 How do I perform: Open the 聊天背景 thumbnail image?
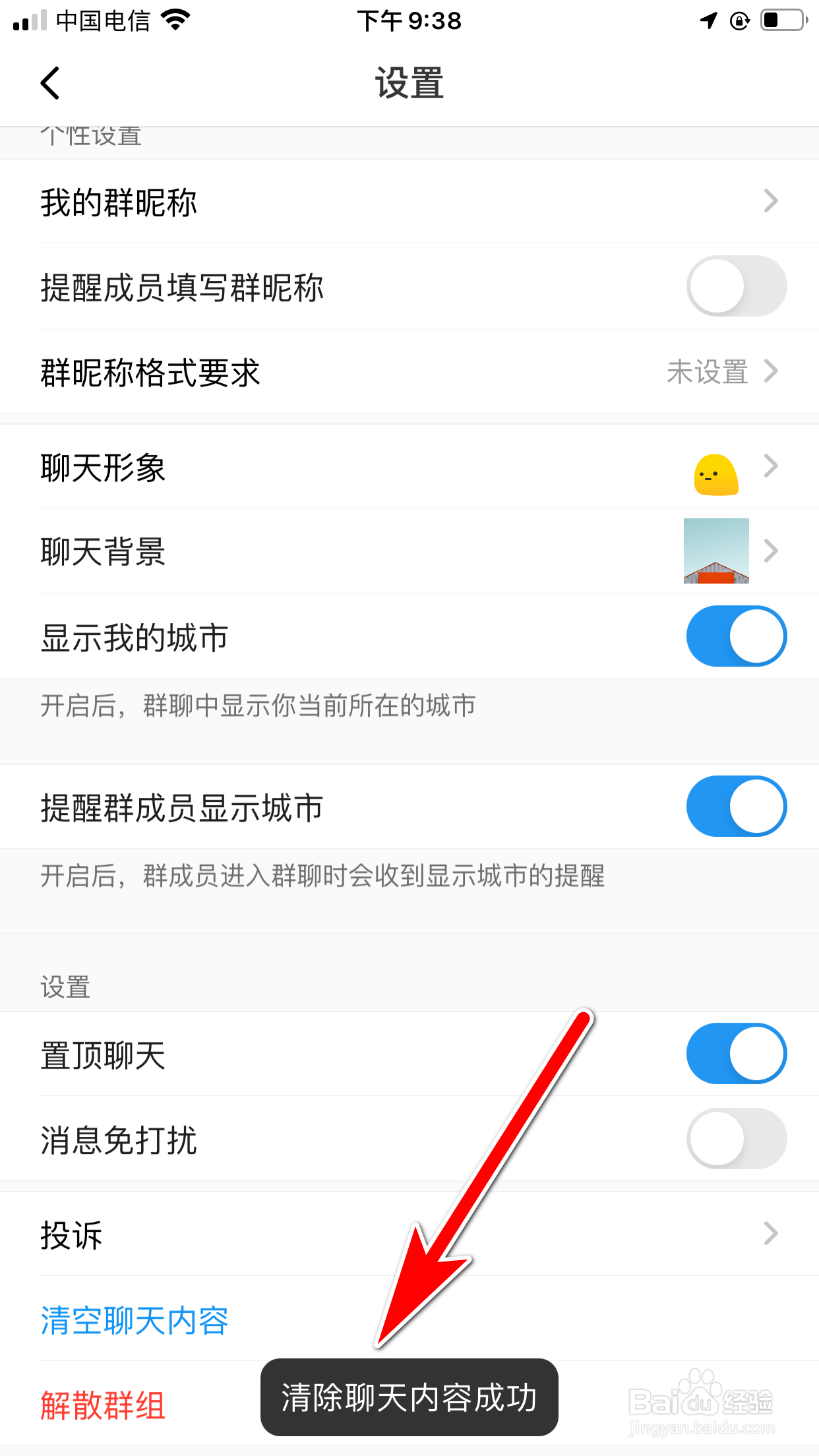point(715,551)
